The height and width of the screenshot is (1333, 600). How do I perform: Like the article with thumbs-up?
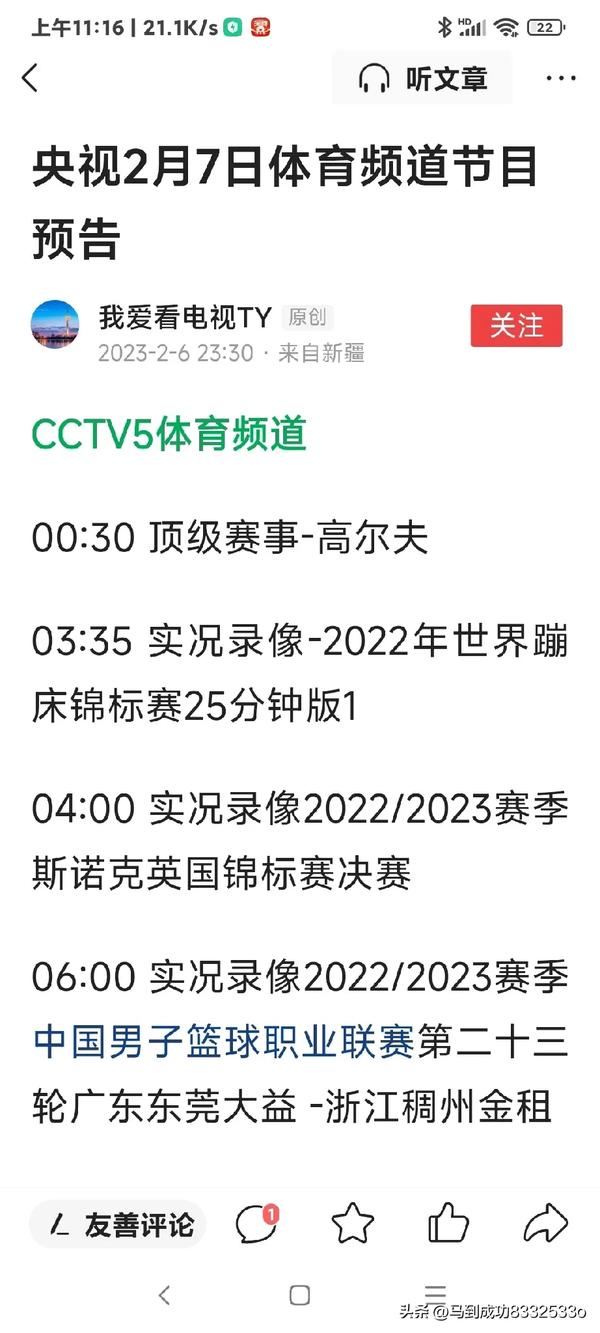(x=448, y=1223)
